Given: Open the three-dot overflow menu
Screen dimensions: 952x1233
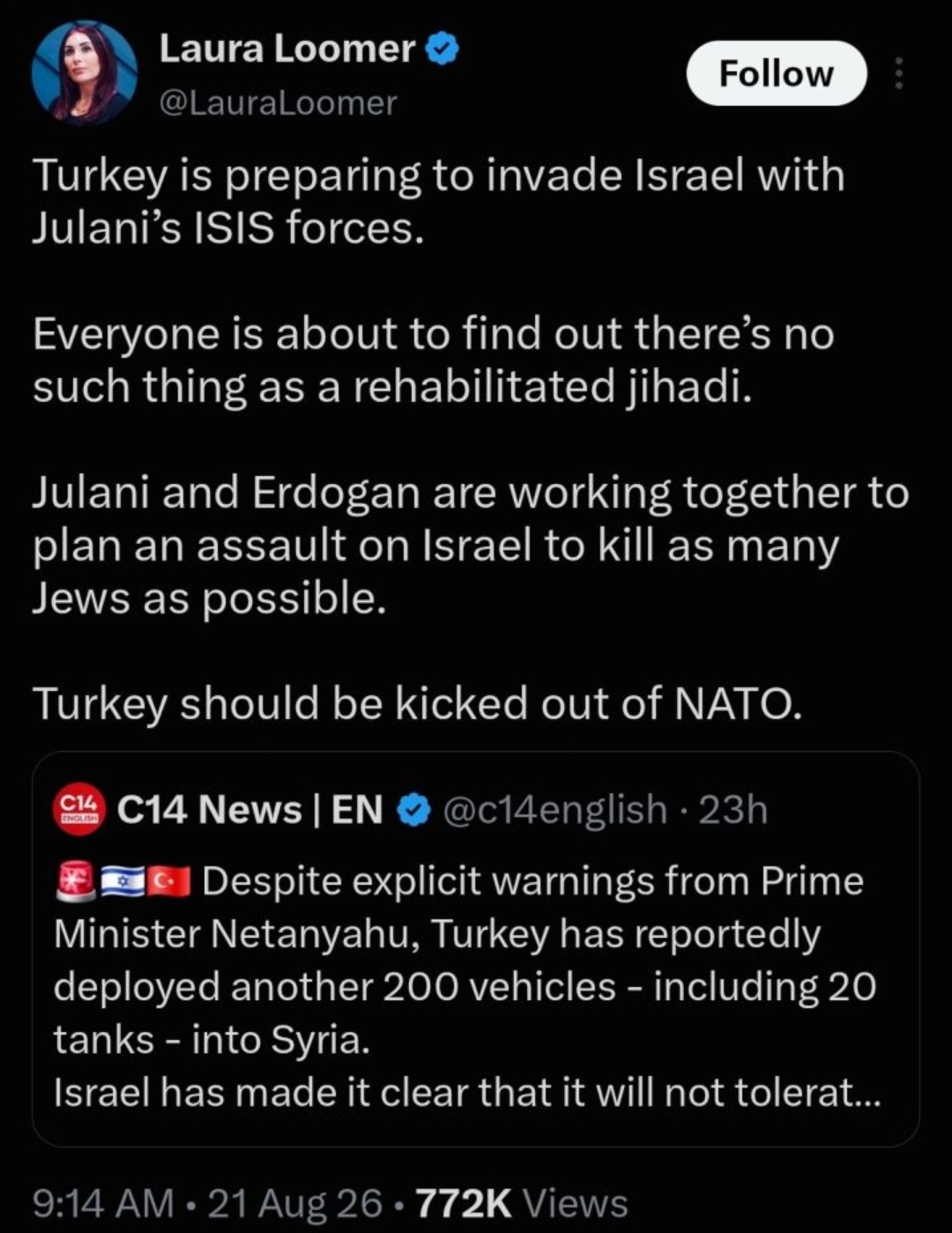Looking at the screenshot, I should click(x=898, y=73).
